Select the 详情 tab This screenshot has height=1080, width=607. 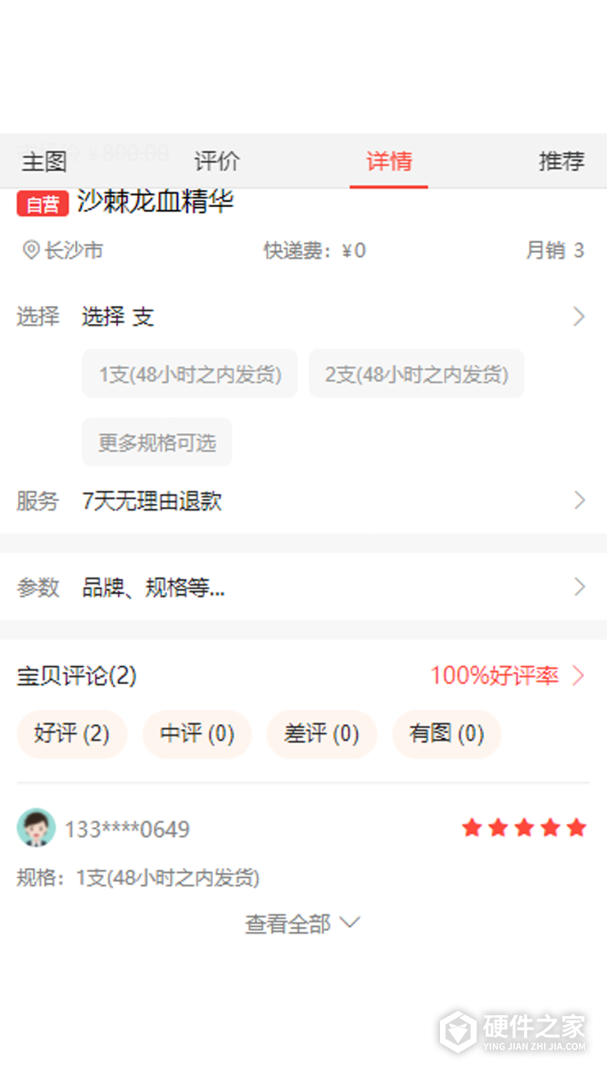point(388,161)
